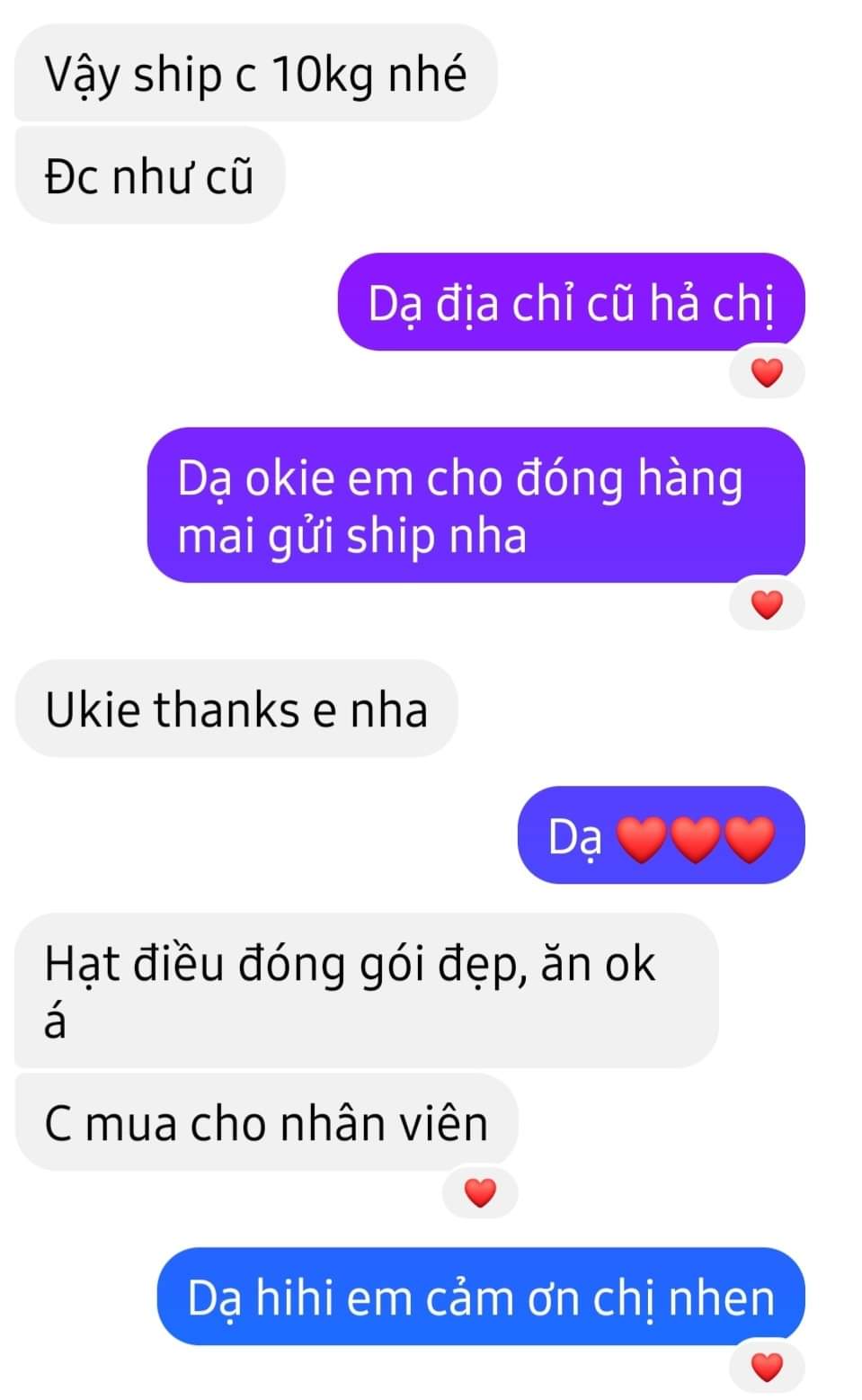Show reaction on "Dạ hihi em cảm ơn chị nhen"
The image size is (862, 1400).
766,1367
